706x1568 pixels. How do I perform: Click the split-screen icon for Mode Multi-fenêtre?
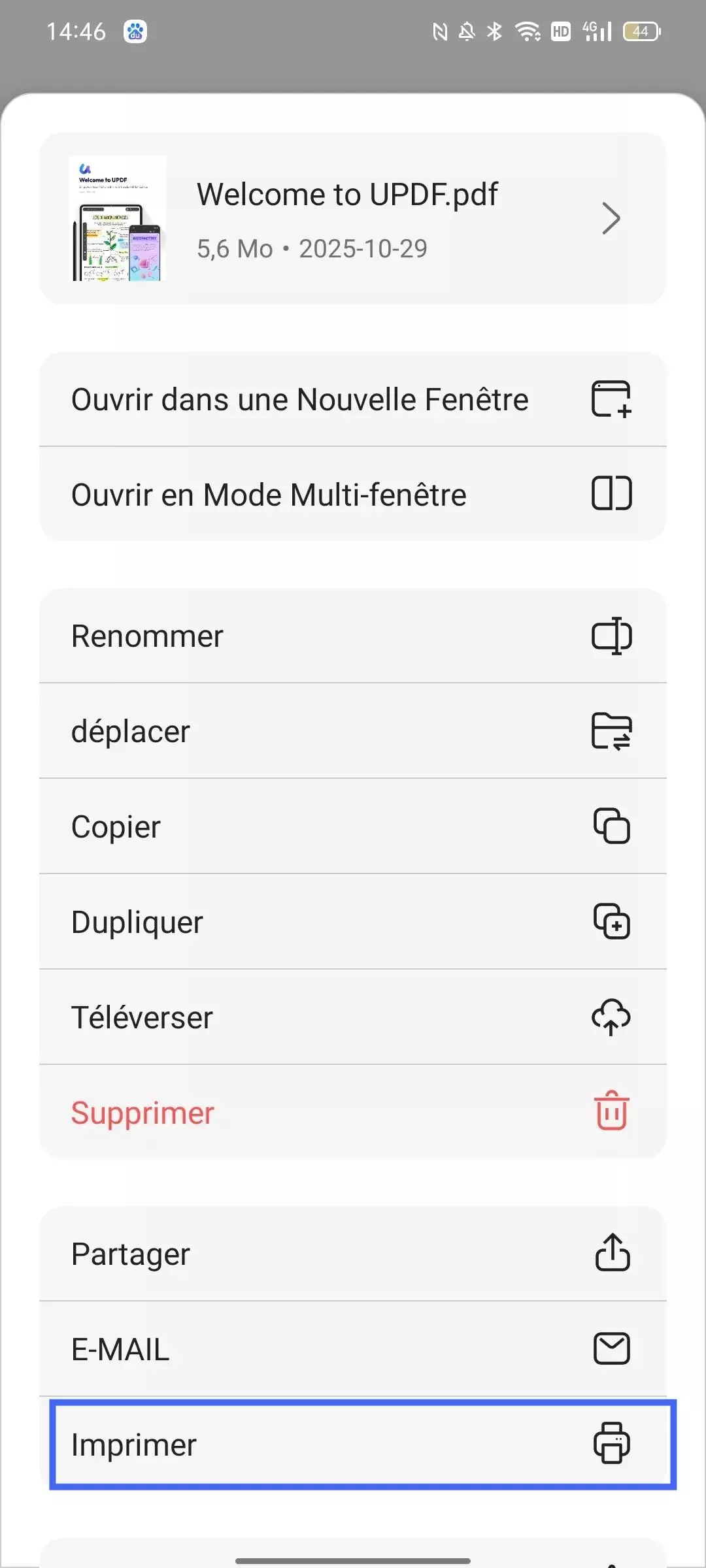click(x=612, y=495)
